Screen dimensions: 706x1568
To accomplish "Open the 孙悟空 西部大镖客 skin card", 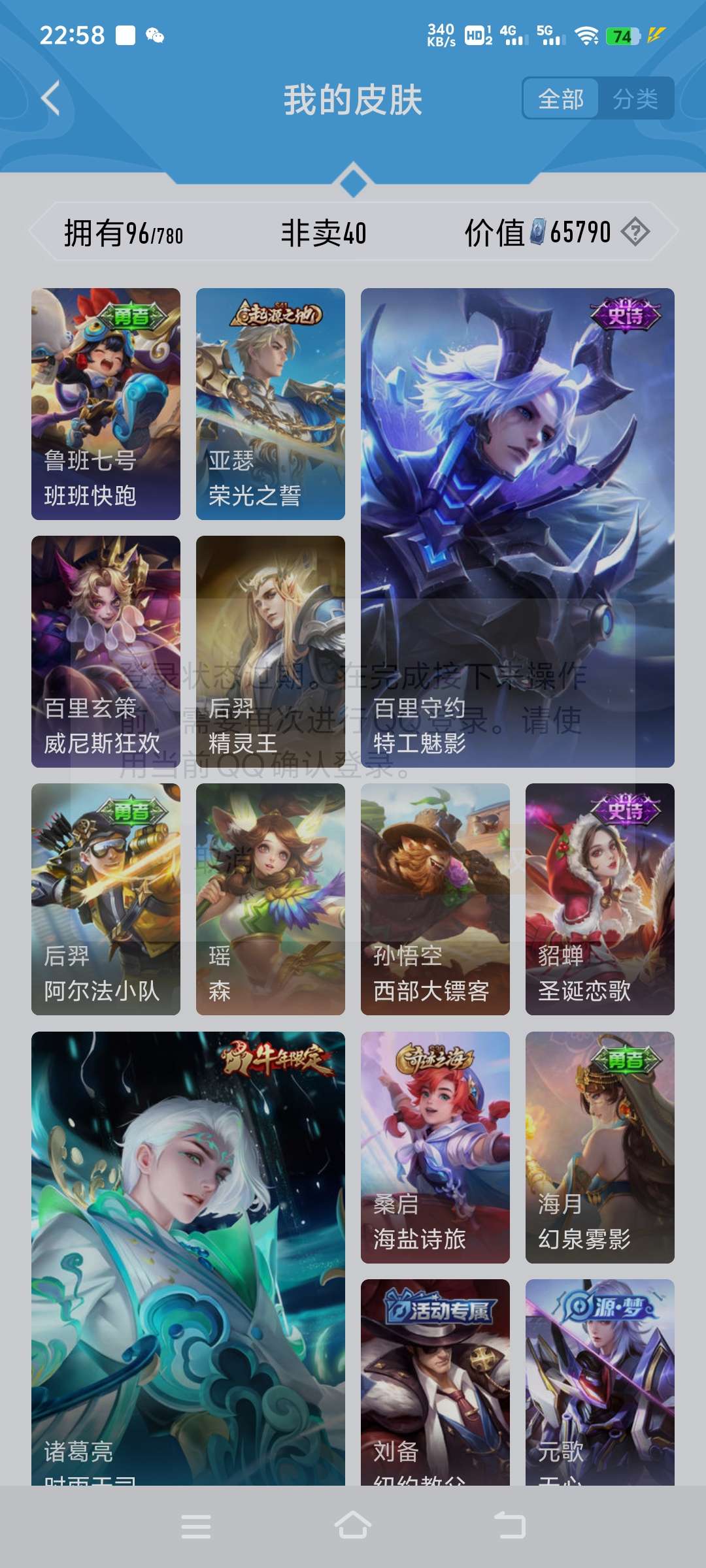I will pyautogui.click(x=435, y=899).
